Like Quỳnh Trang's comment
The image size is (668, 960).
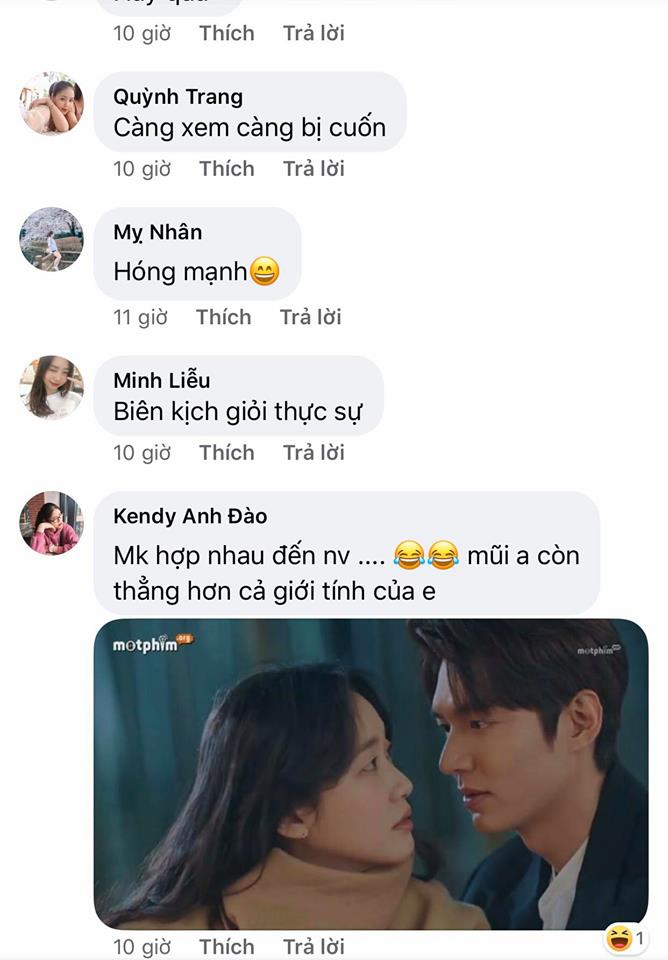(227, 169)
